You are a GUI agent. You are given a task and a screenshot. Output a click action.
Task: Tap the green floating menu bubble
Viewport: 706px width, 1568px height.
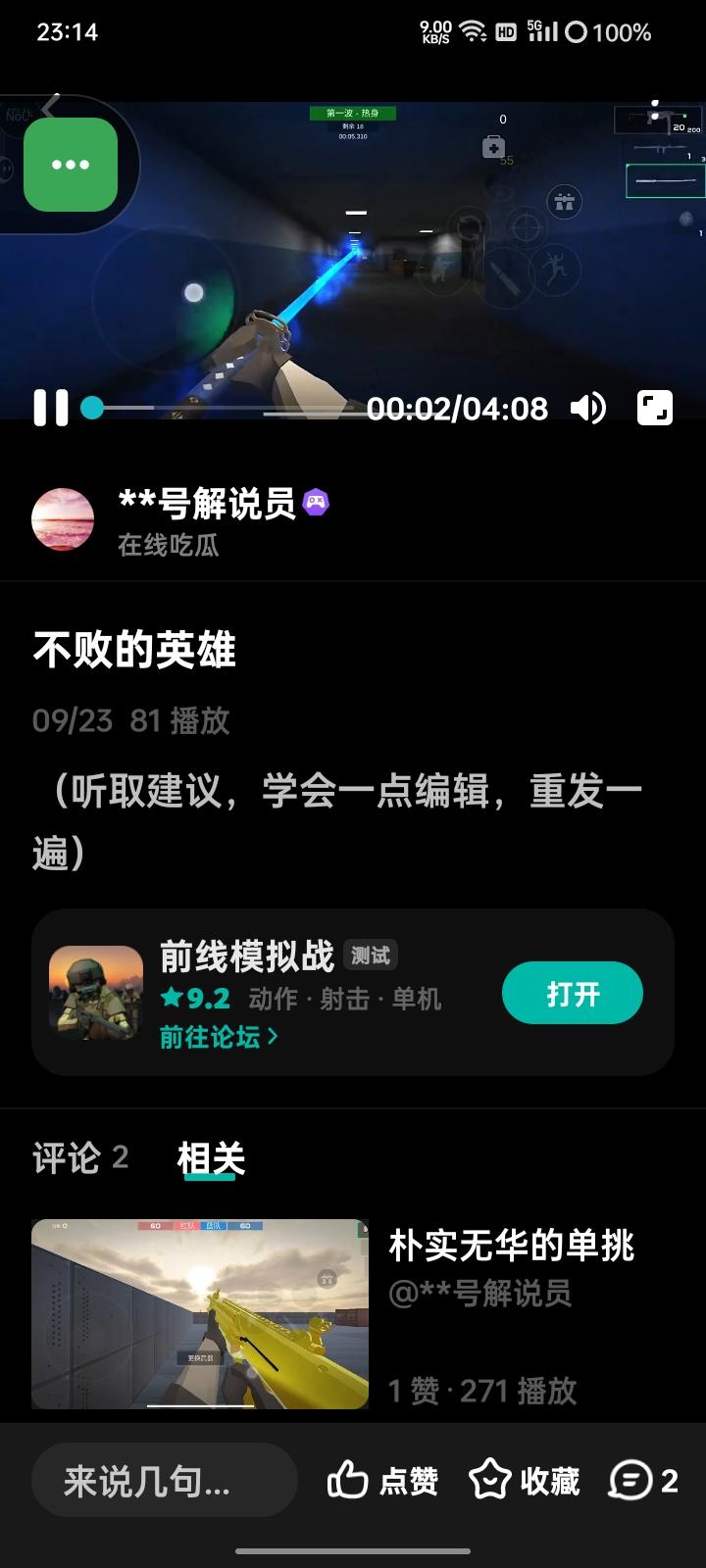[x=70, y=165]
